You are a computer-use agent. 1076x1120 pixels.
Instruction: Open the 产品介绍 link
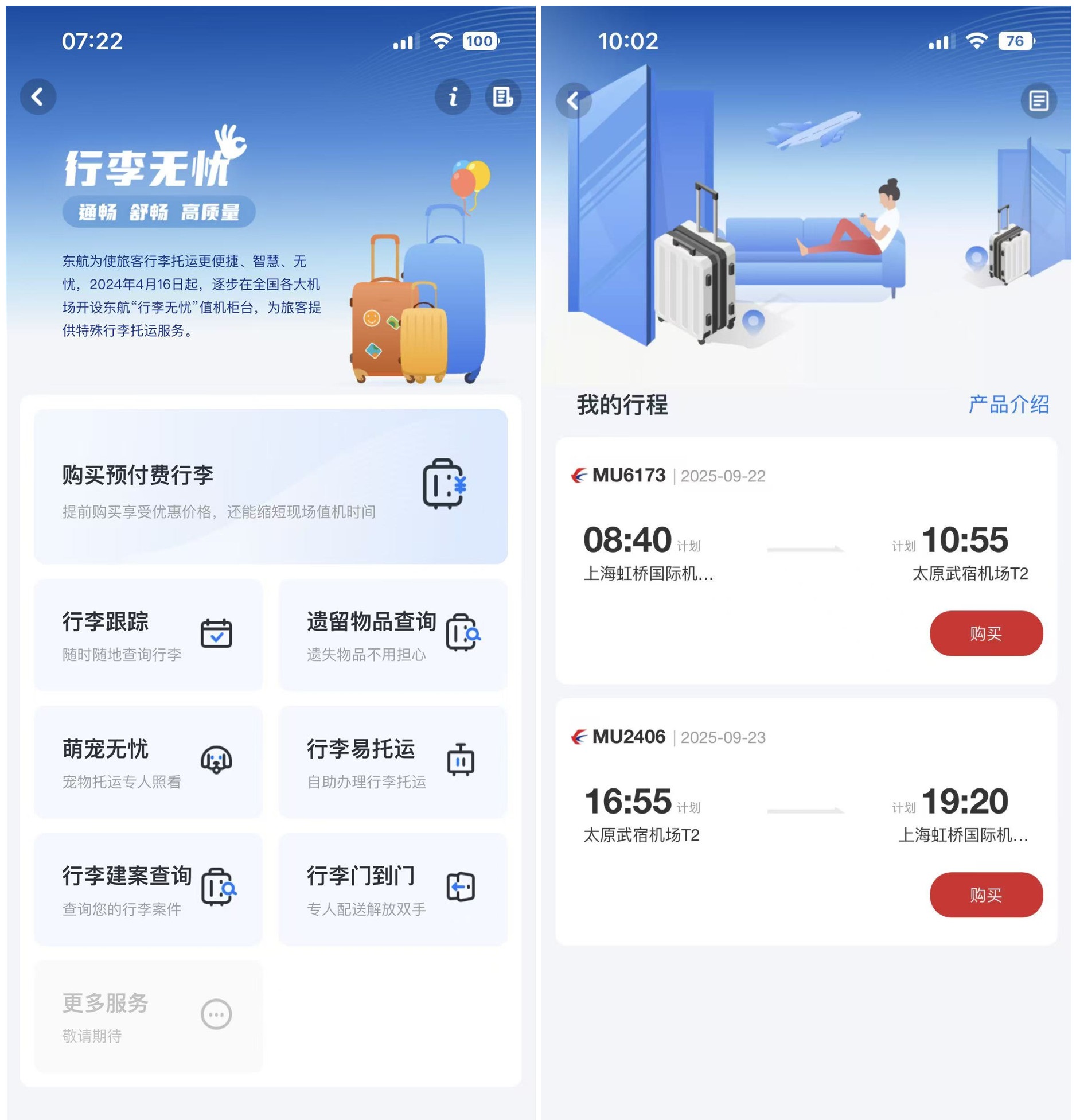coord(1008,405)
